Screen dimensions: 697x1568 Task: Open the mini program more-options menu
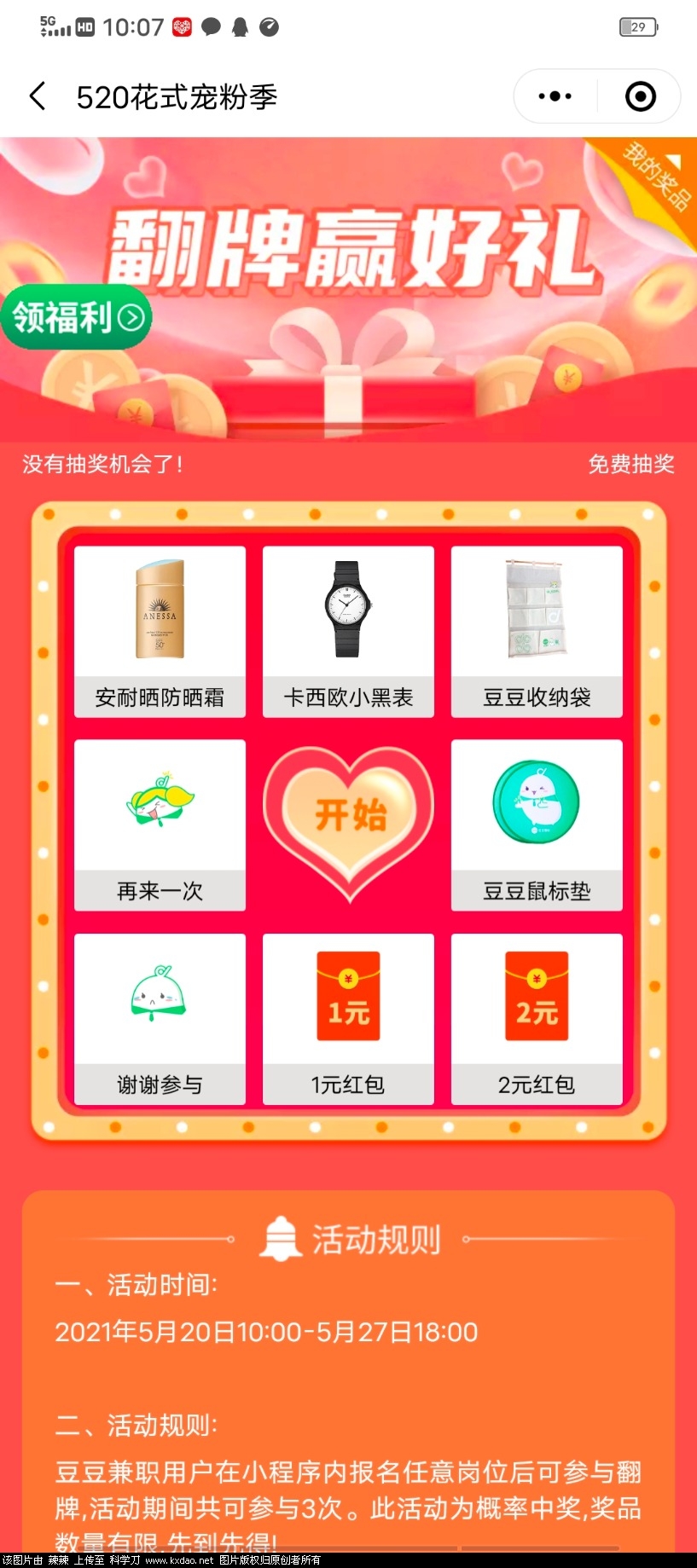point(555,96)
